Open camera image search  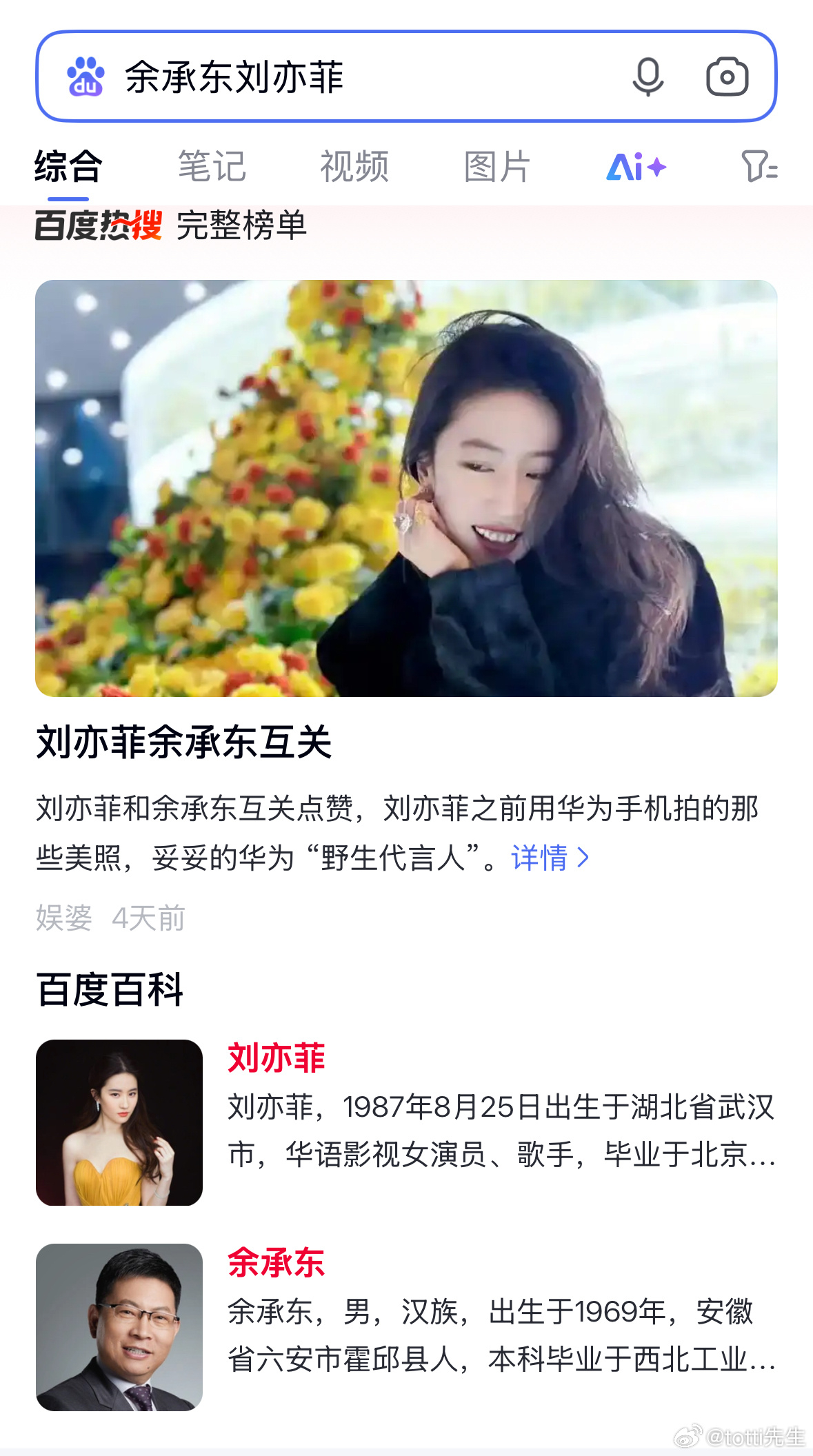(727, 77)
